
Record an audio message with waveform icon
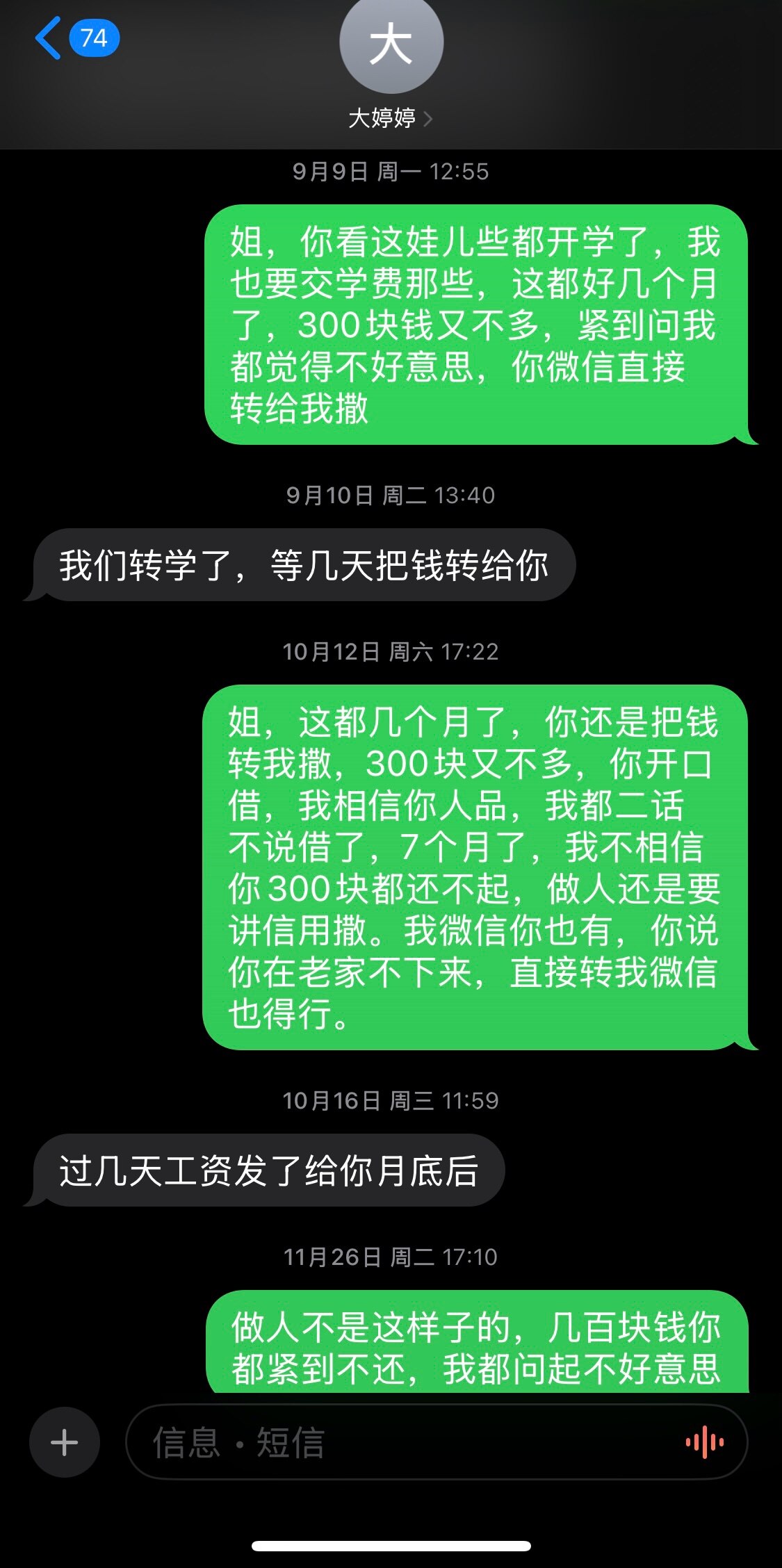click(x=704, y=1442)
